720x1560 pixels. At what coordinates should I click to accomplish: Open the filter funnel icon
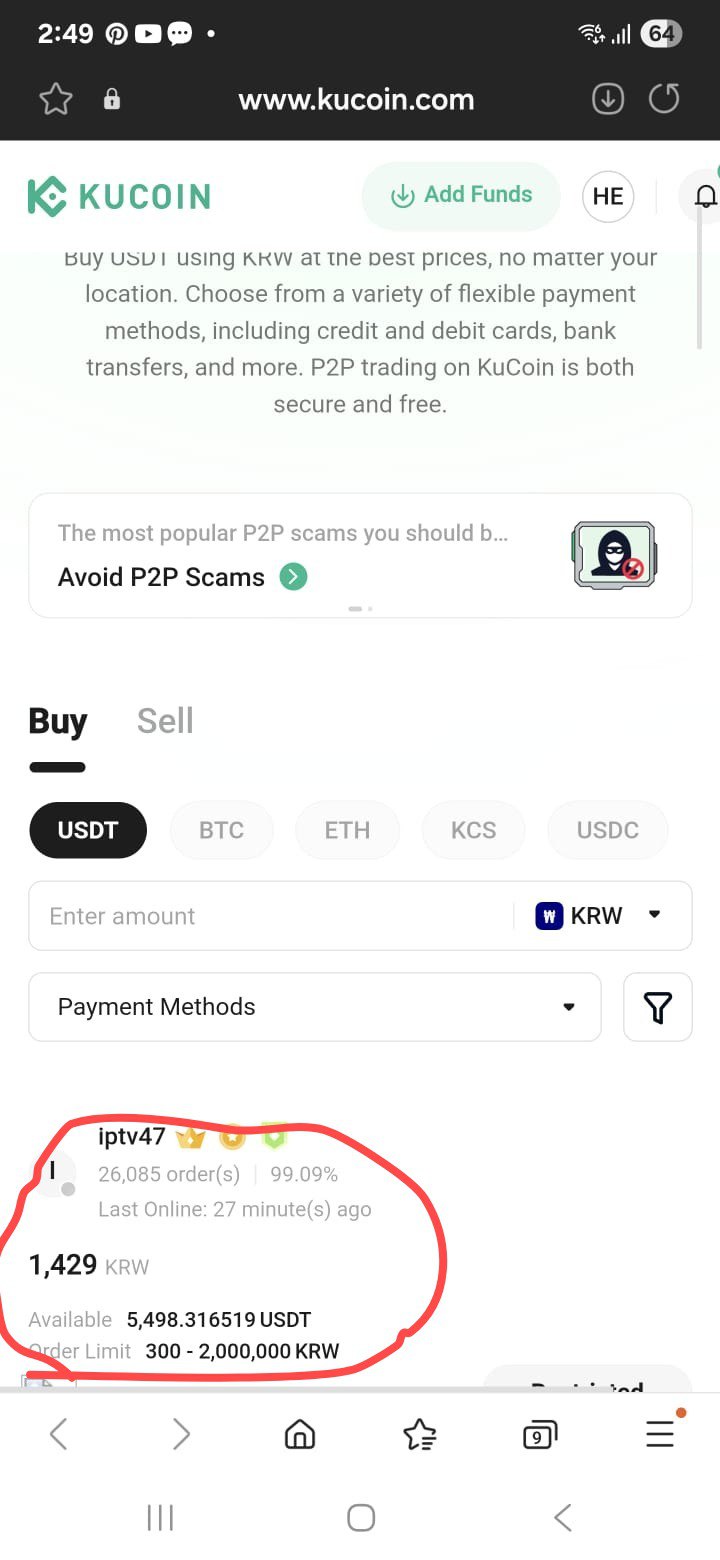click(x=658, y=1007)
